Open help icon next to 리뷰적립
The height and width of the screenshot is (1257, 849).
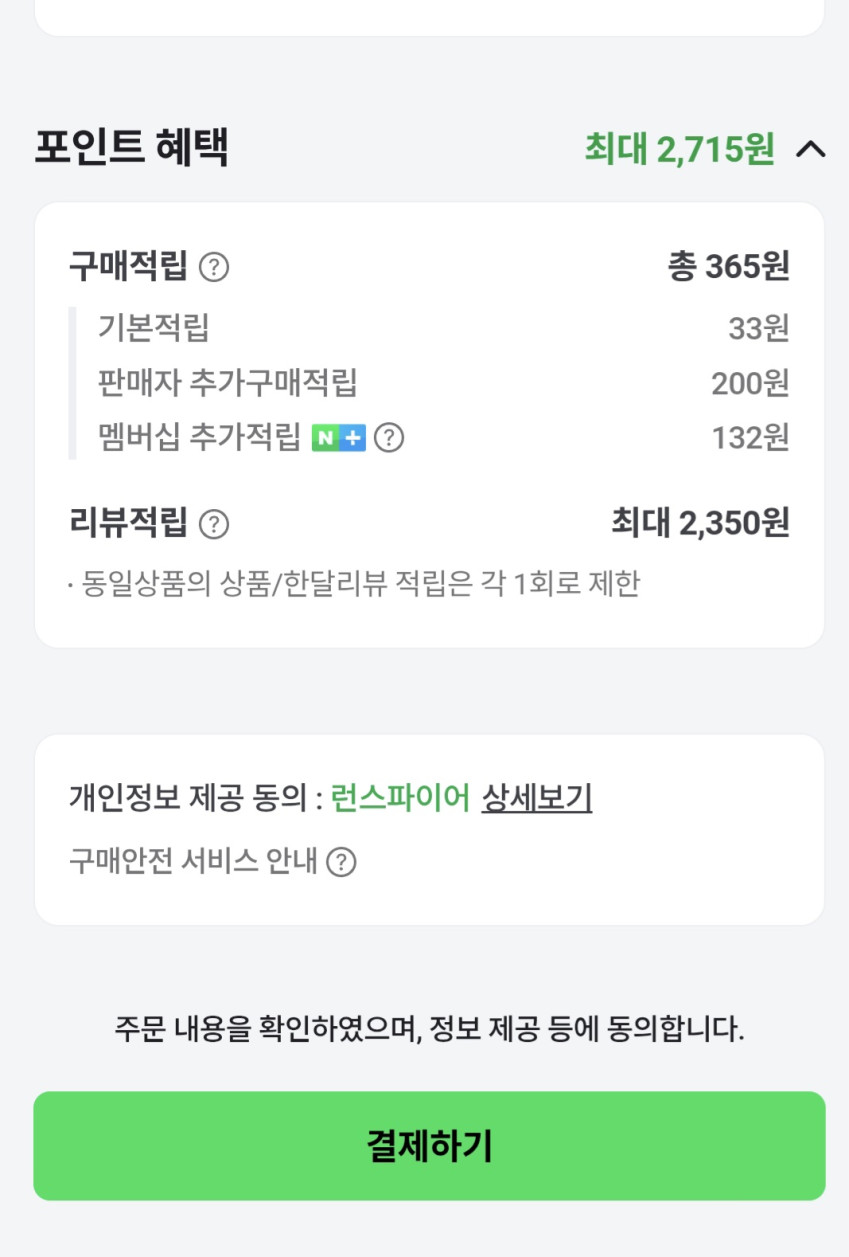pos(214,524)
